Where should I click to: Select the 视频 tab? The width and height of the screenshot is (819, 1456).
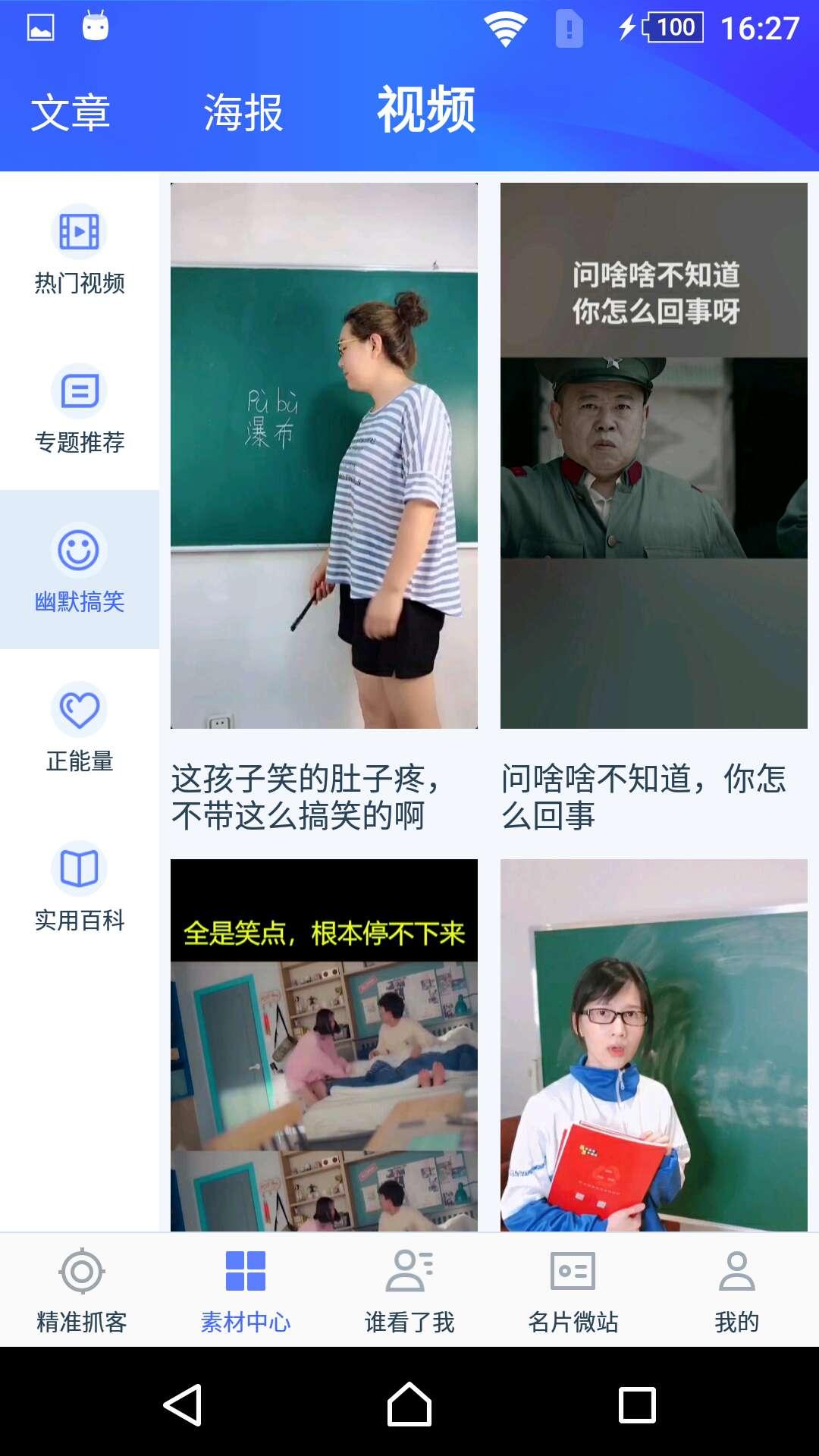pyautogui.click(x=426, y=111)
